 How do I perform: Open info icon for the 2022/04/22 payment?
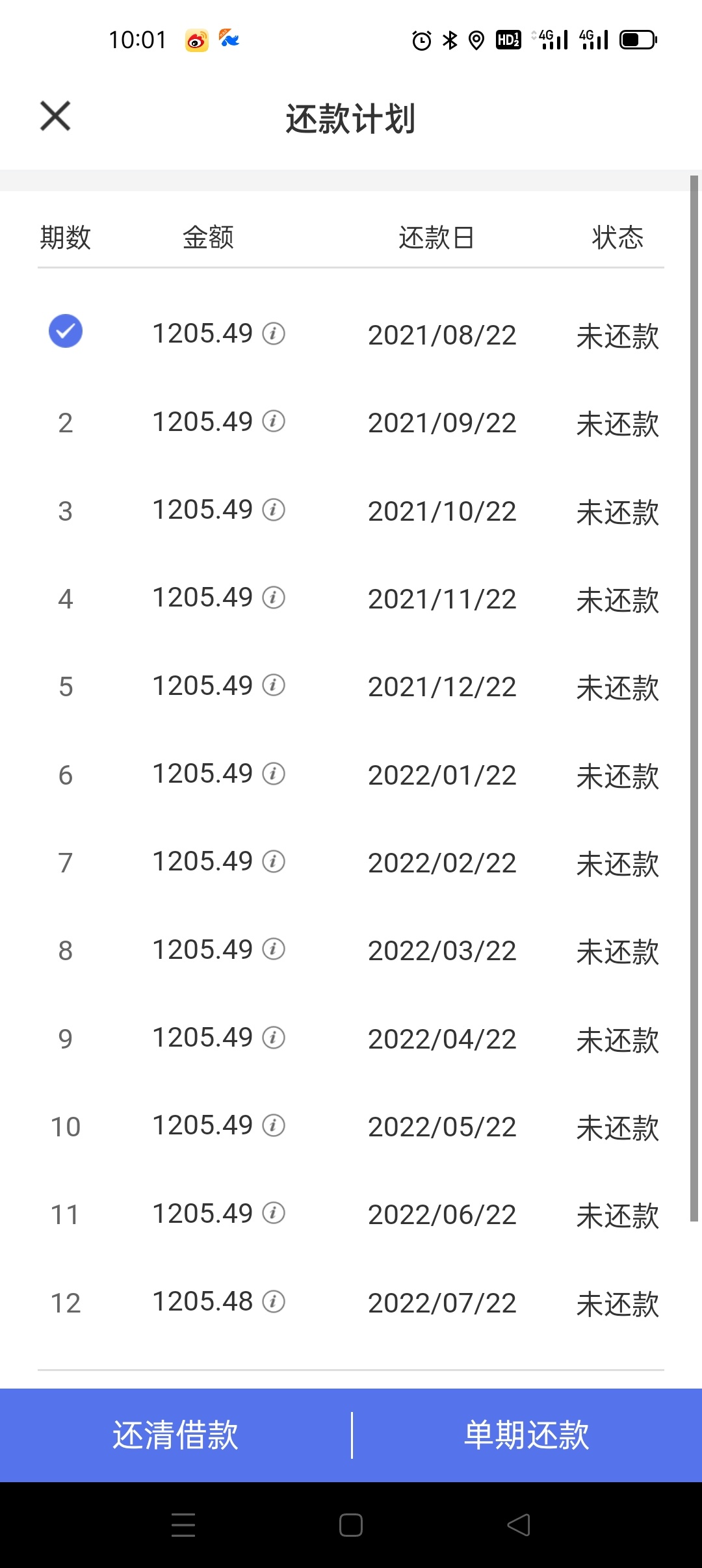point(274,1038)
